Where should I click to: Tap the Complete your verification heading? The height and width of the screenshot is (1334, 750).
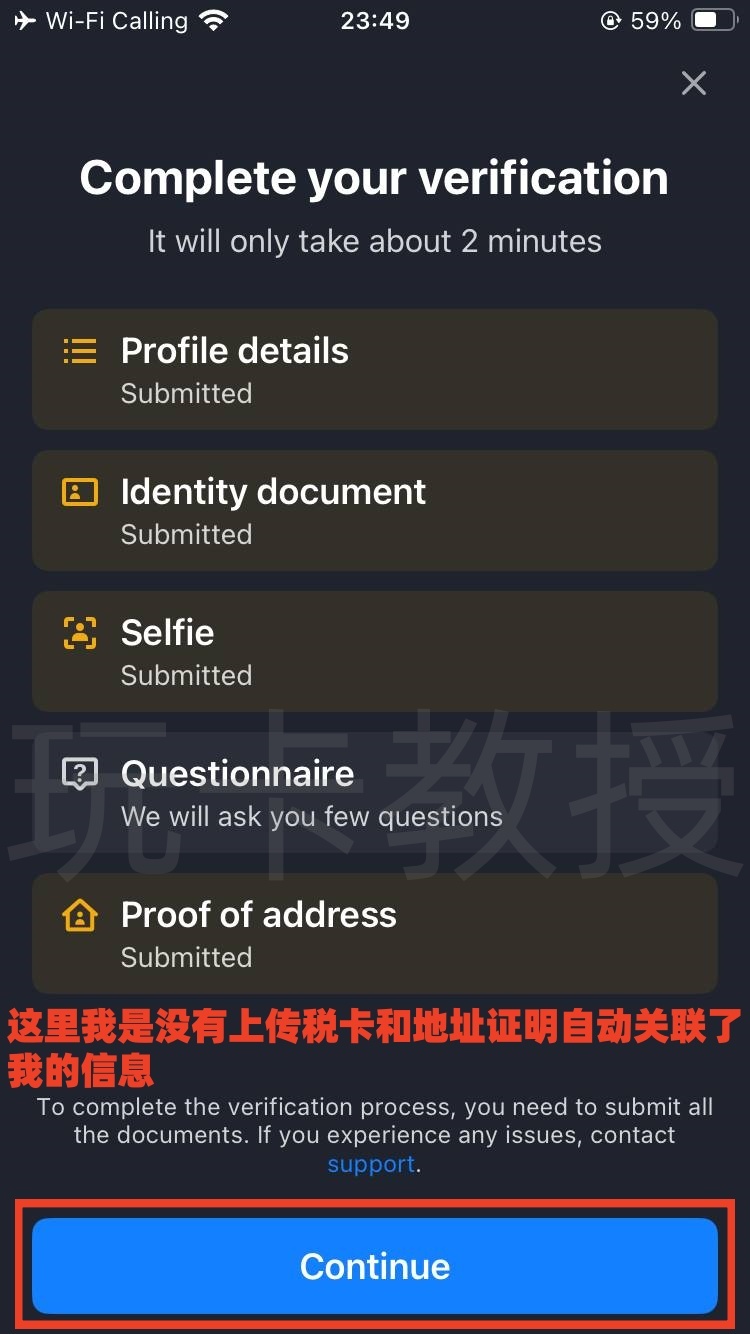click(375, 177)
